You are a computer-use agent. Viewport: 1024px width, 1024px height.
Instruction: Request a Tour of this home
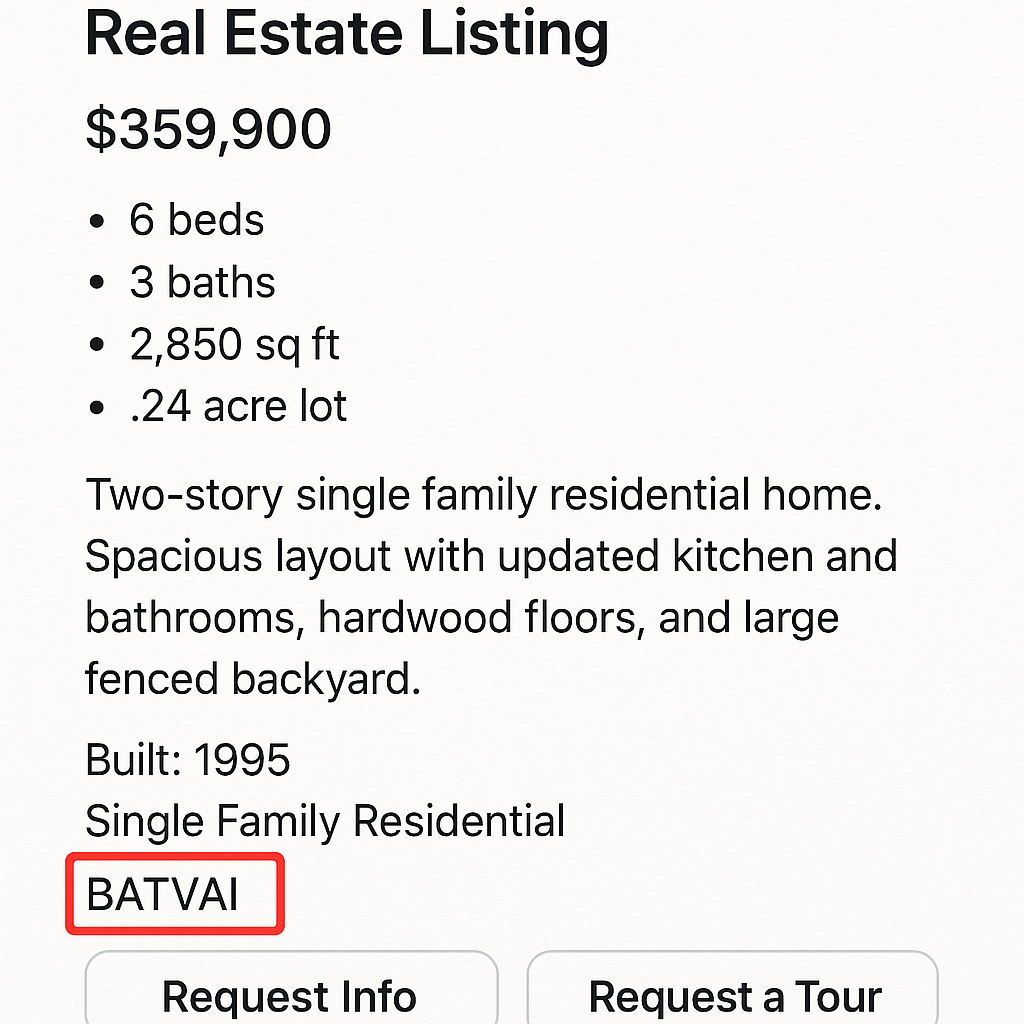tap(733, 994)
